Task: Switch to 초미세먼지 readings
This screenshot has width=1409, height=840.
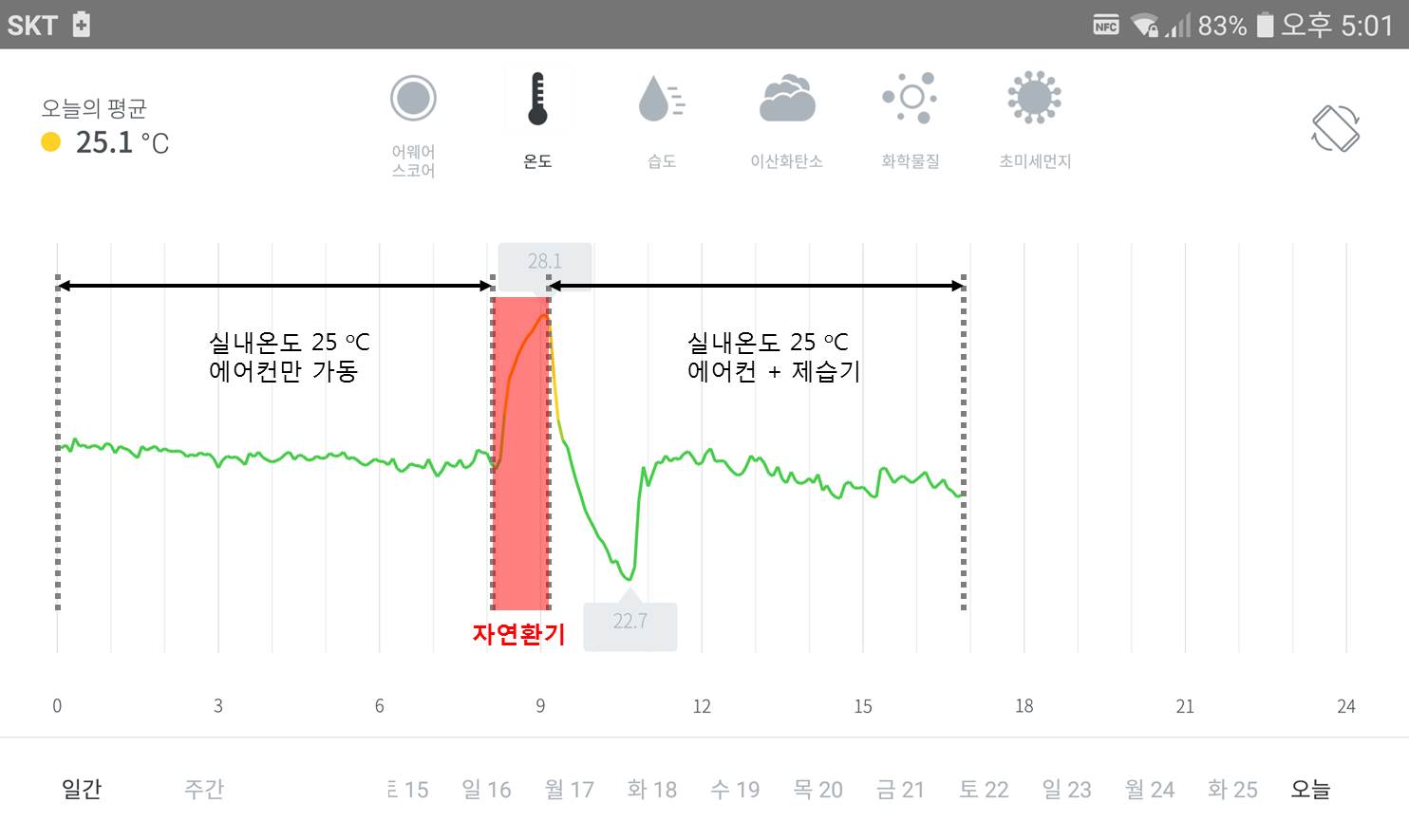Action: (x=1034, y=121)
